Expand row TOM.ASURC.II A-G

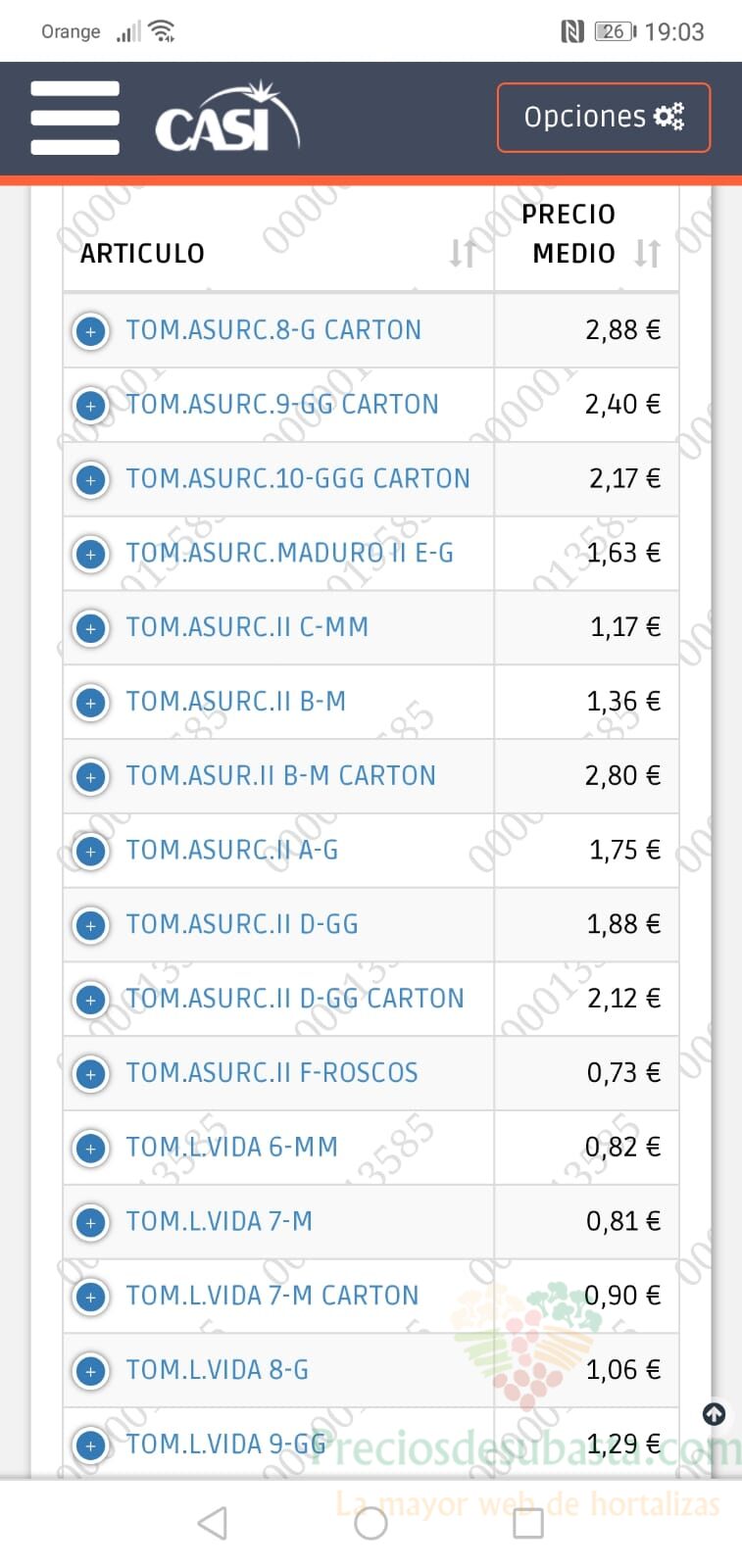pos(91,851)
